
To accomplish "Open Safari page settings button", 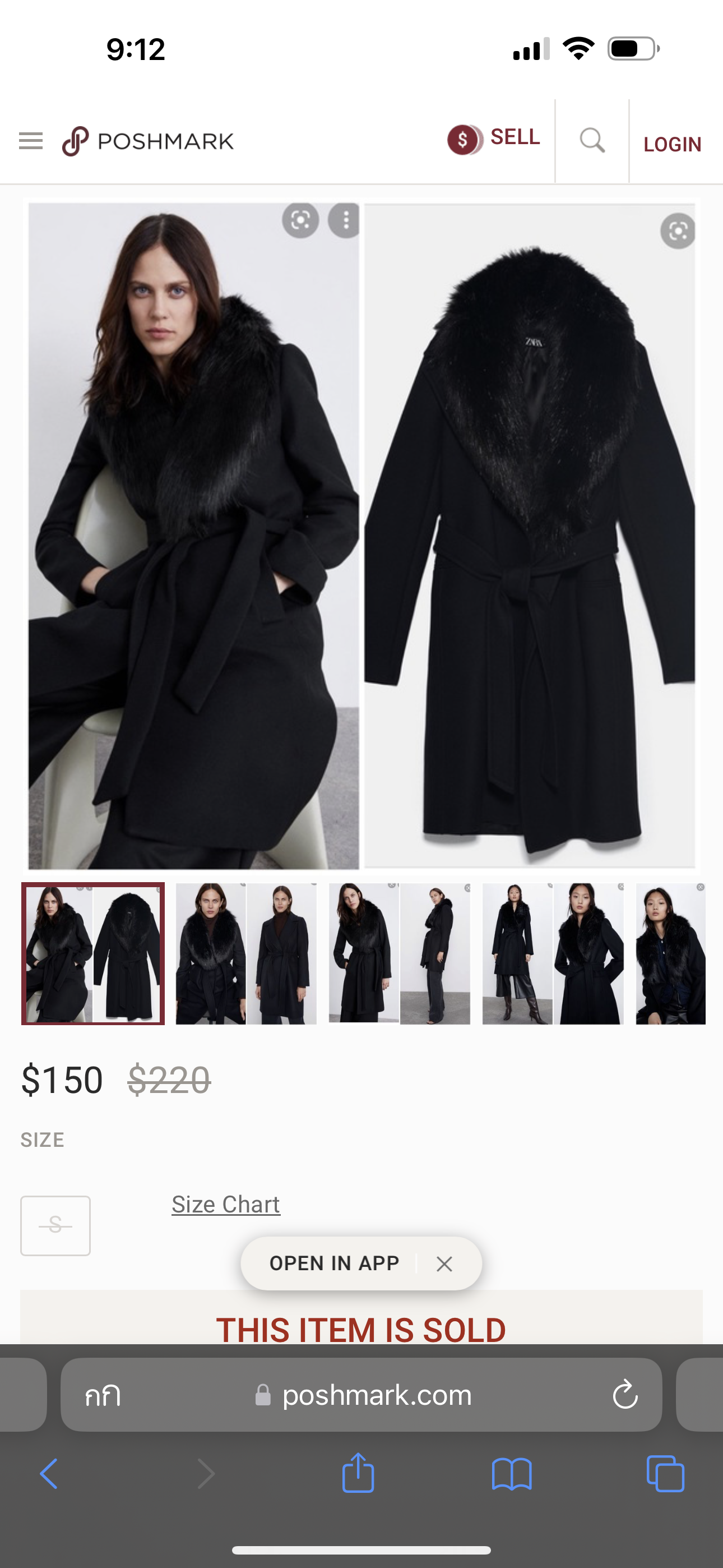I will [x=103, y=1395].
